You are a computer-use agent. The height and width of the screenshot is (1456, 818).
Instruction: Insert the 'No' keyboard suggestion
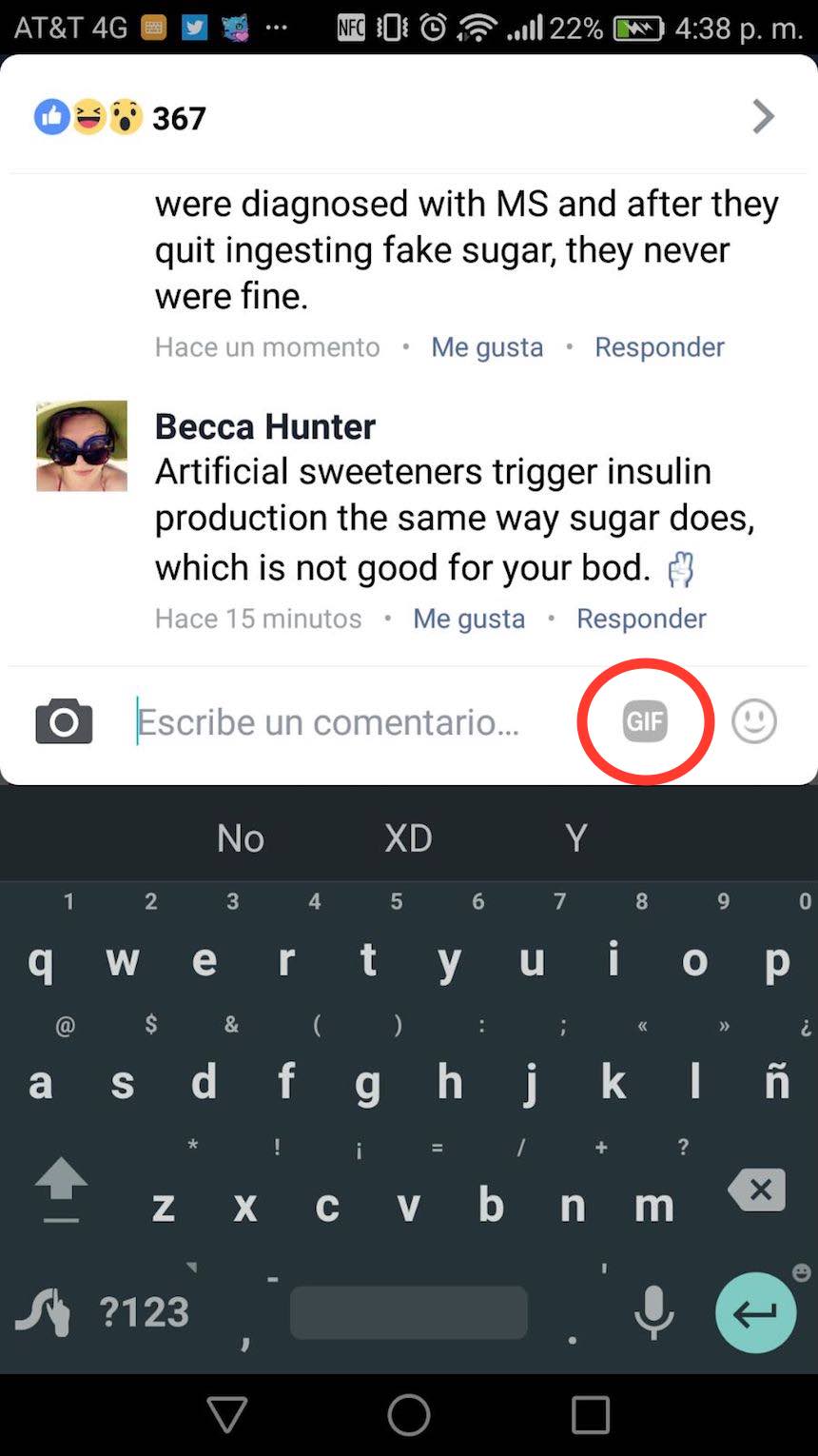coord(240,838)
